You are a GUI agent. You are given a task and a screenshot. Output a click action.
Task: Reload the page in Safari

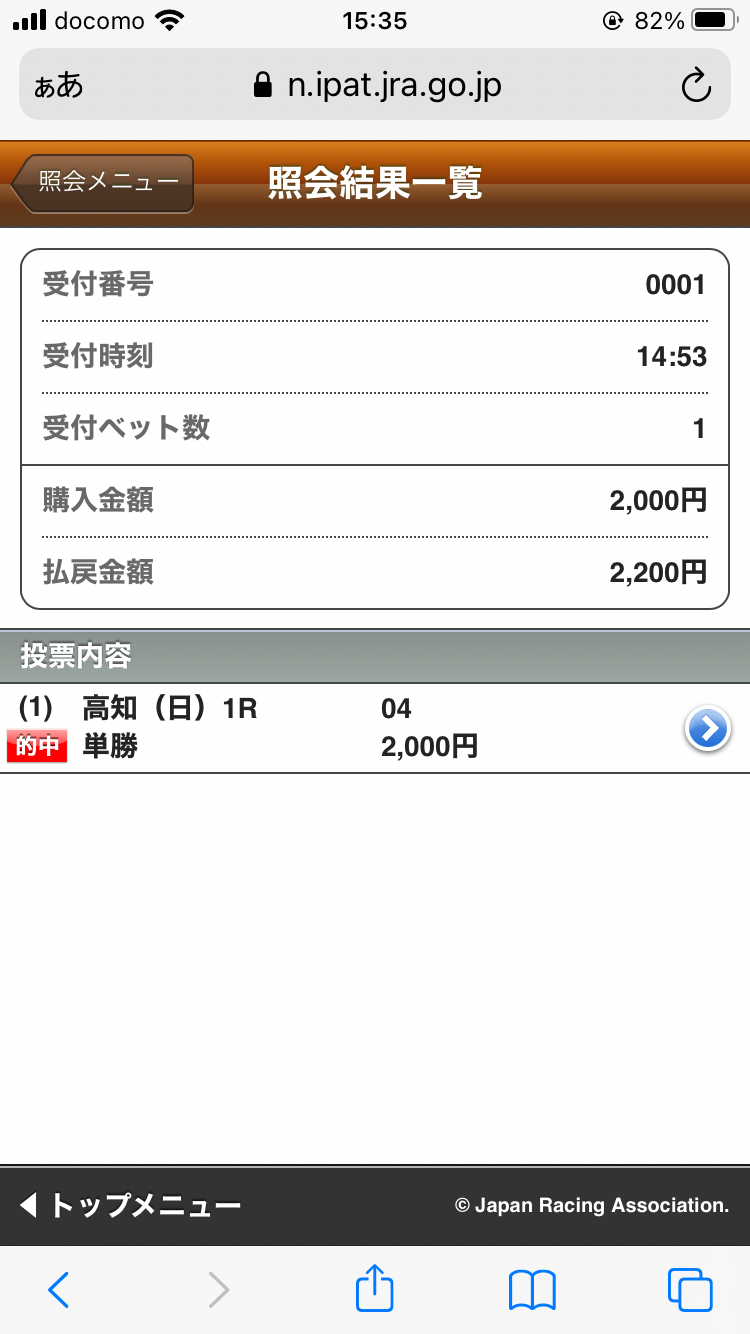pyautogui.click(x=696, y=86)
